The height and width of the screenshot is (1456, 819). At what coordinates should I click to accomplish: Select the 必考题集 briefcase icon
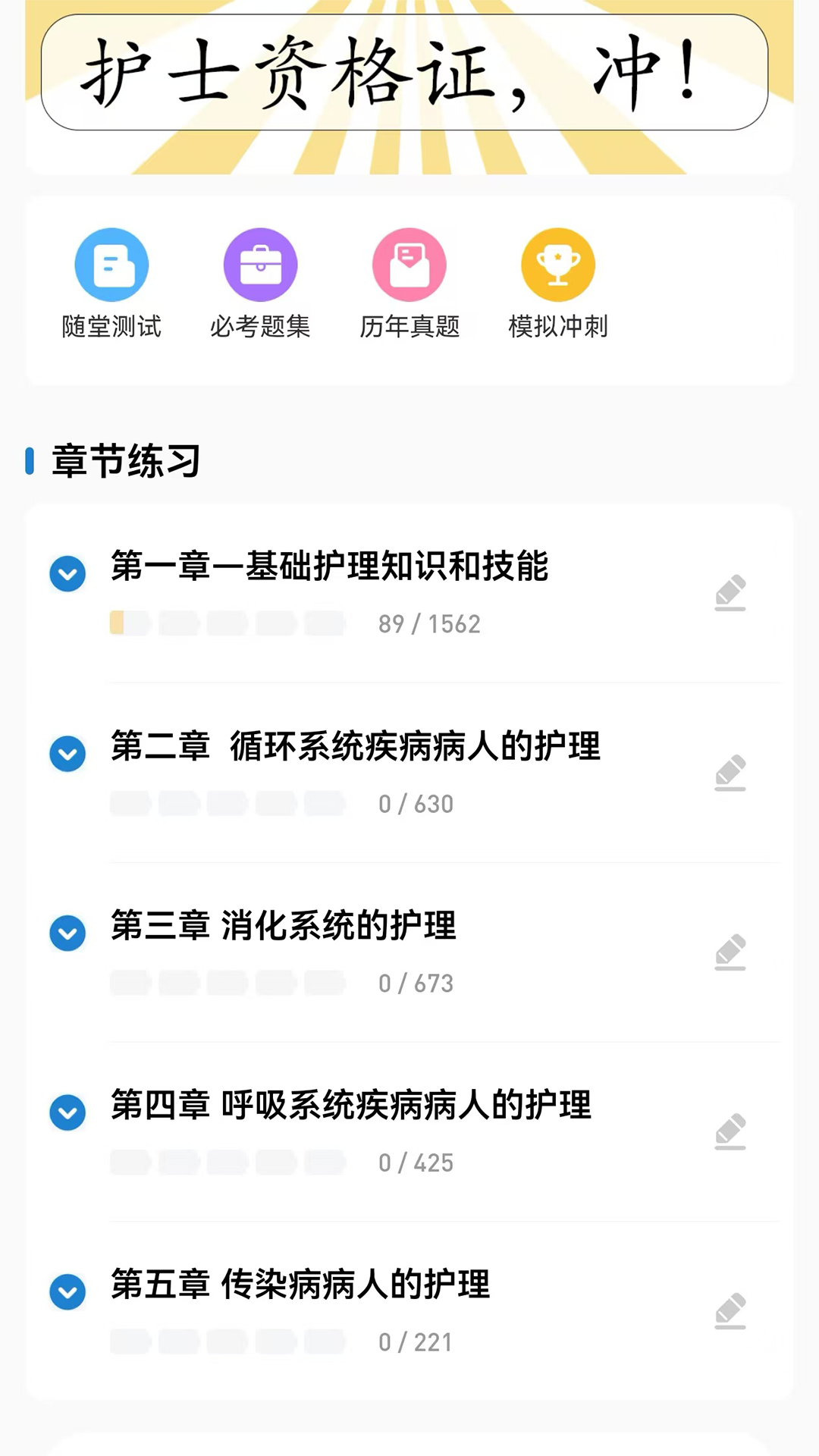tap(260, 265)
